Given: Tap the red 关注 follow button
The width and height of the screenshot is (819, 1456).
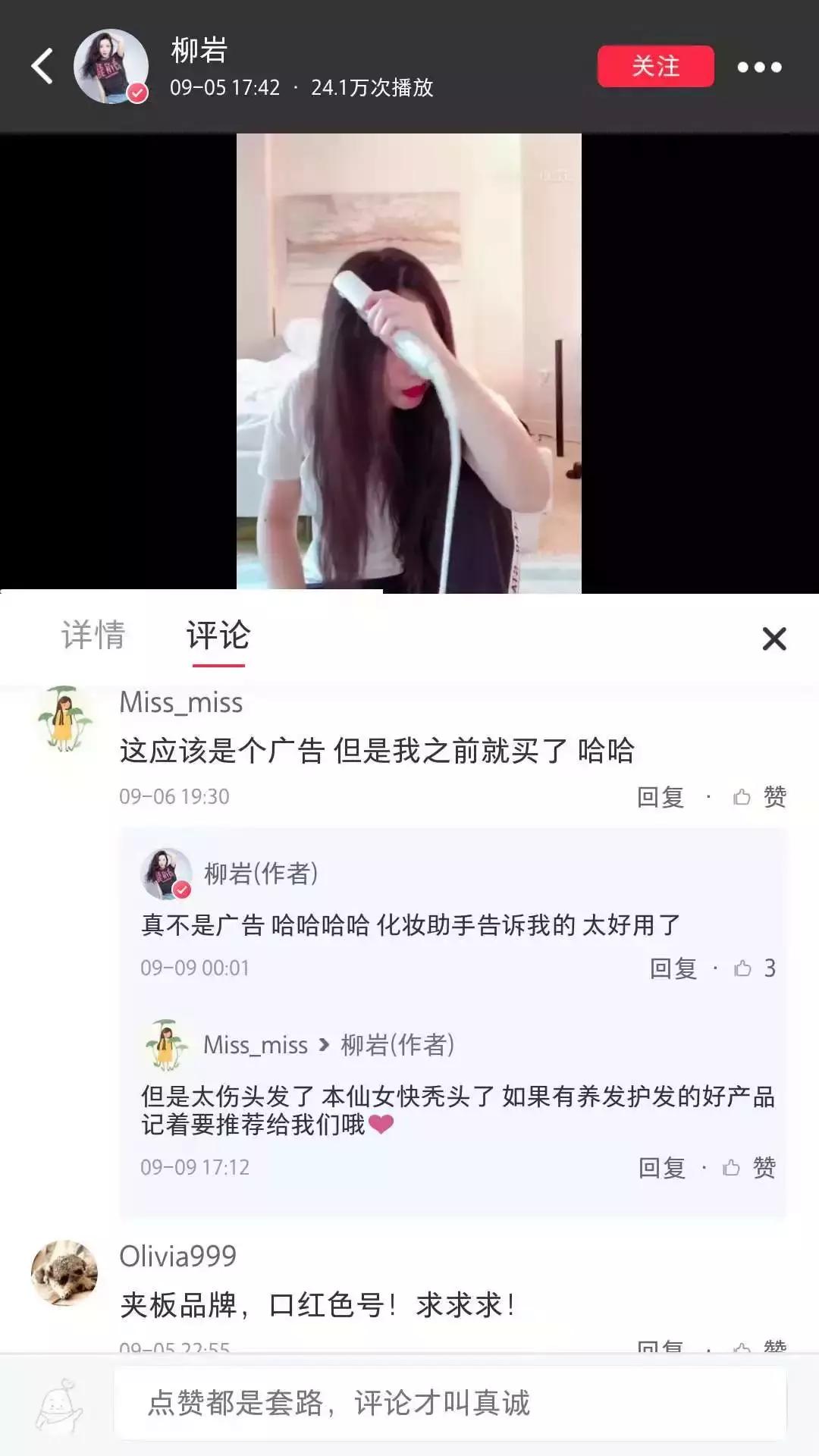Looking at the screenshot, I should tap(657, 67).
